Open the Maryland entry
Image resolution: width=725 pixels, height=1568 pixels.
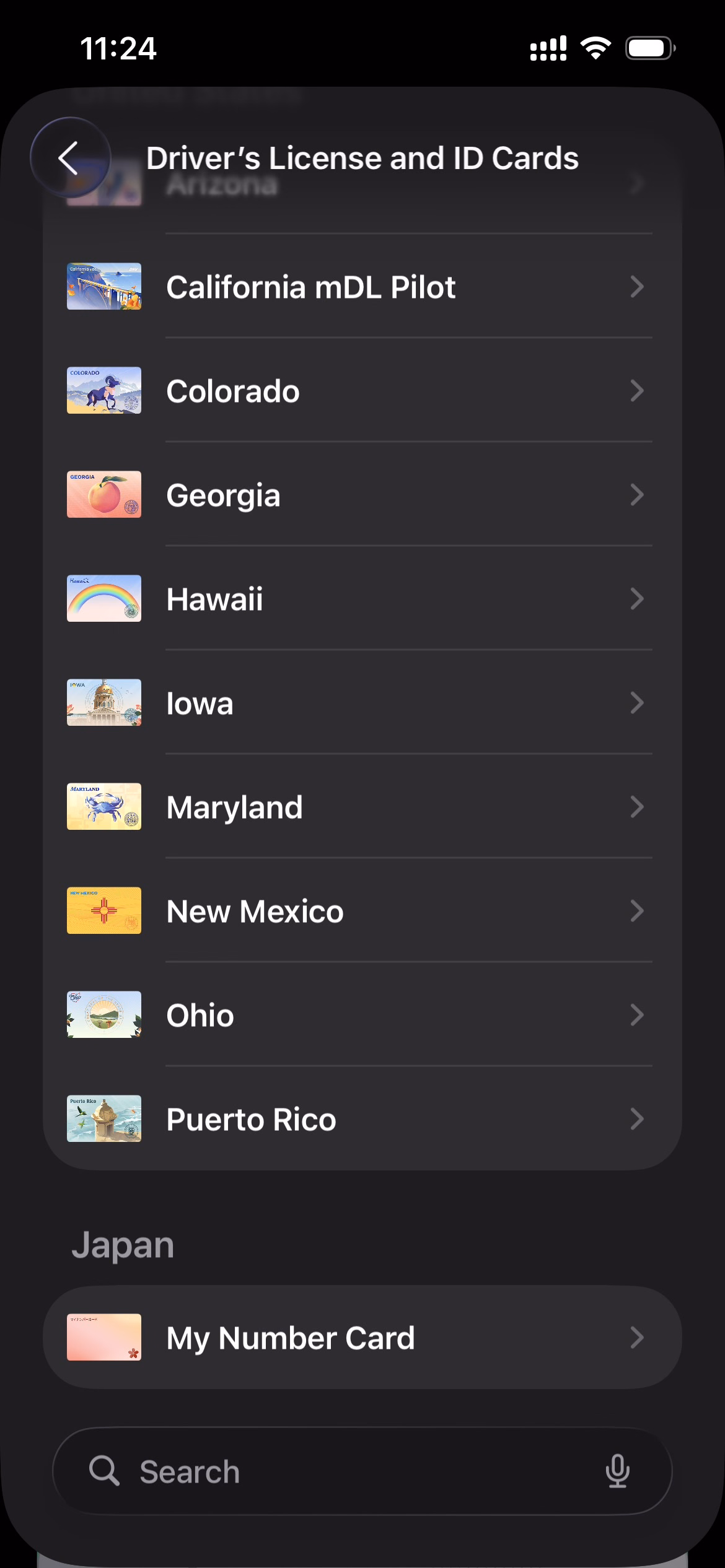(x=362, y=807)
